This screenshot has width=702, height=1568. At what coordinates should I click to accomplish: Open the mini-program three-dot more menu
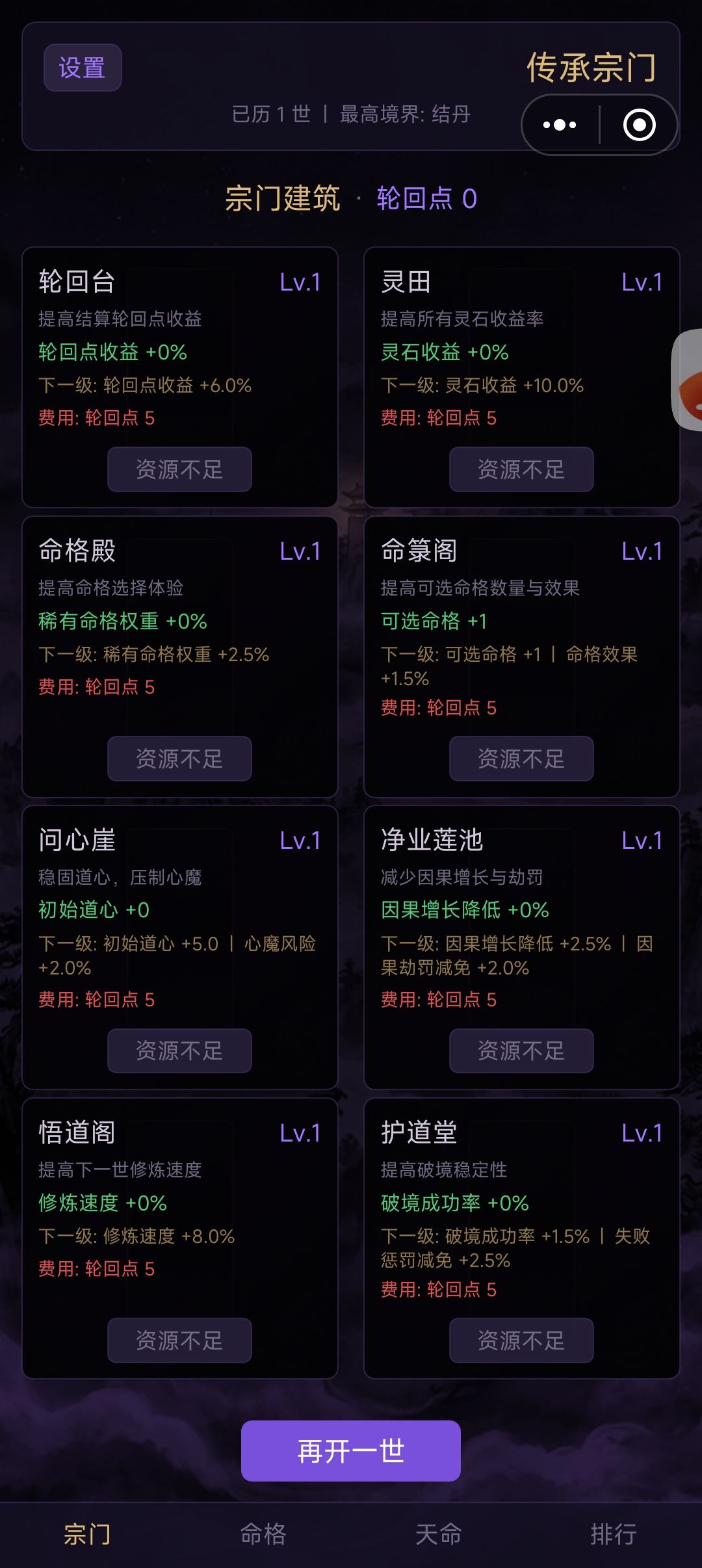point(559,124)
